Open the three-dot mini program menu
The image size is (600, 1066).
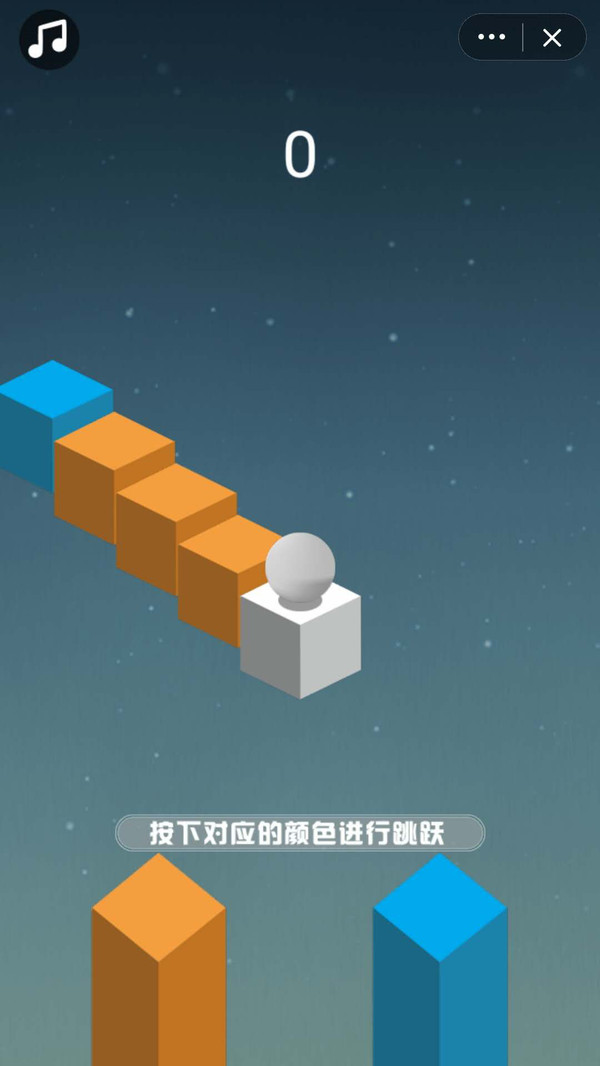[x=491, y=38]
